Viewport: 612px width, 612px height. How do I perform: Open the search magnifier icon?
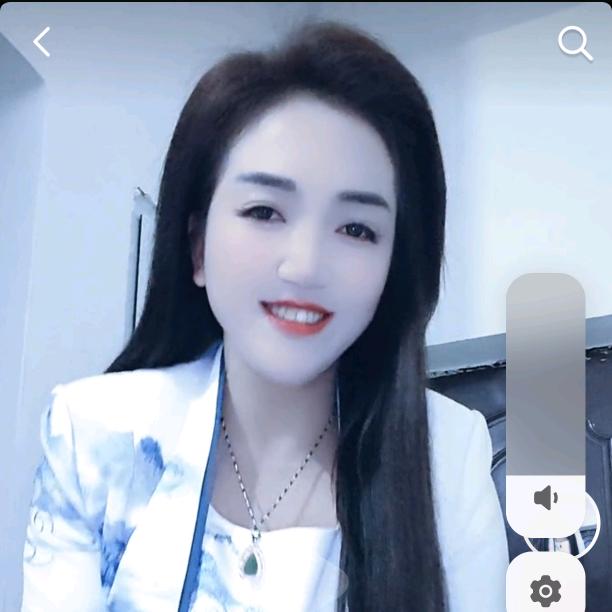point(574,43)
